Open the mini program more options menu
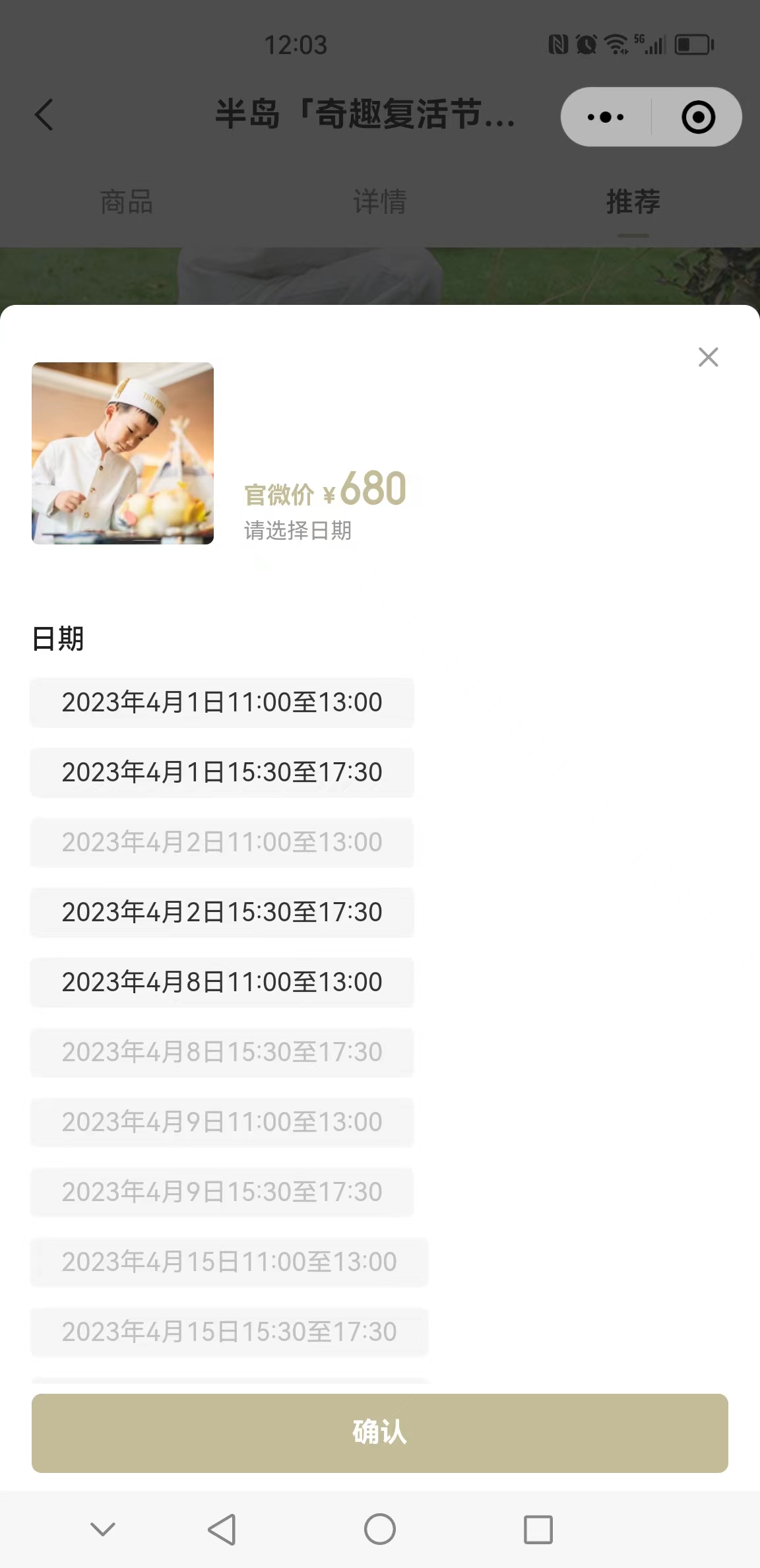The height and width of the screenshot is (1568, 760). pos(606,117)
